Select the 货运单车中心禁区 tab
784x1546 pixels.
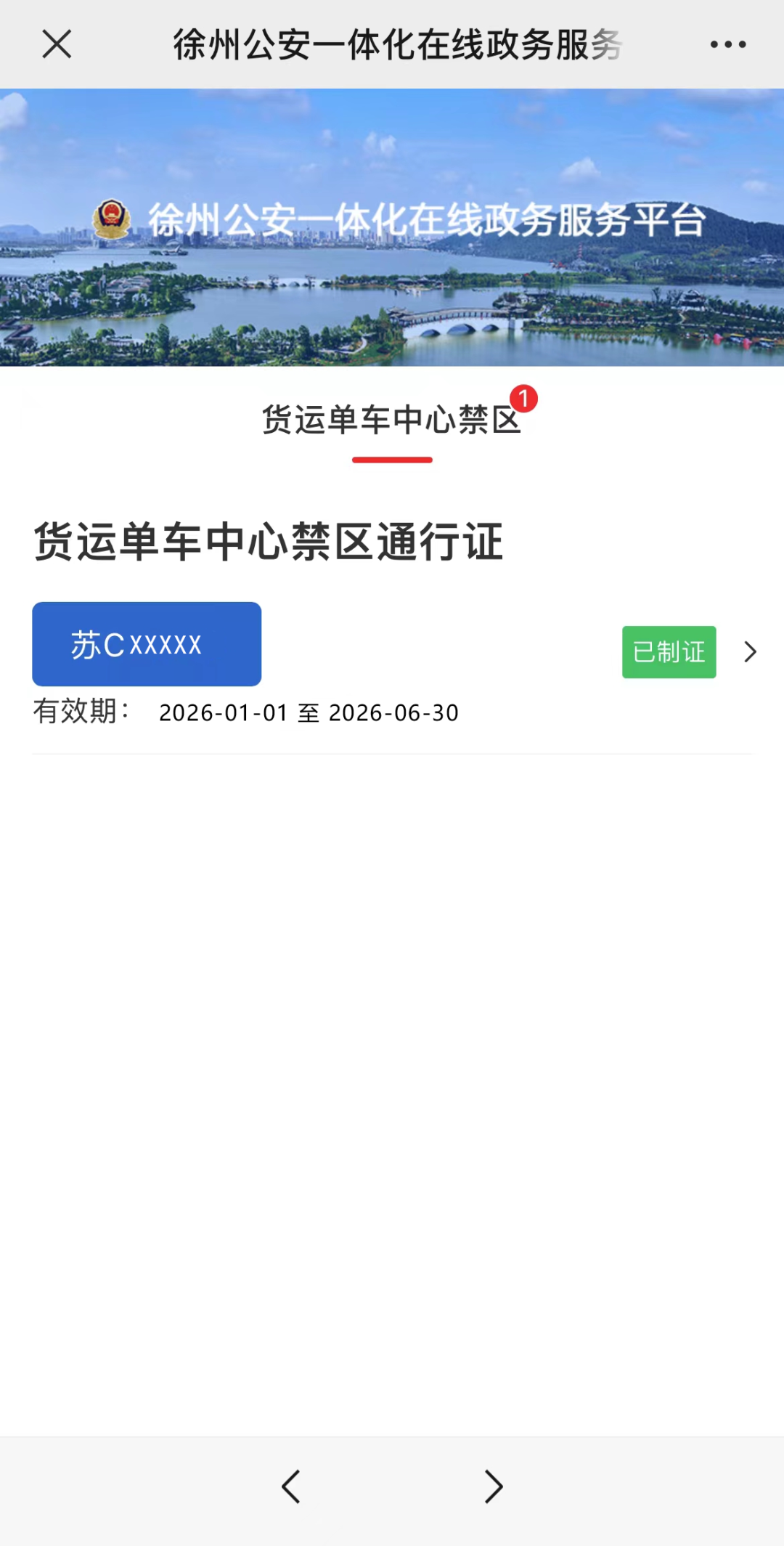(392, 419)
